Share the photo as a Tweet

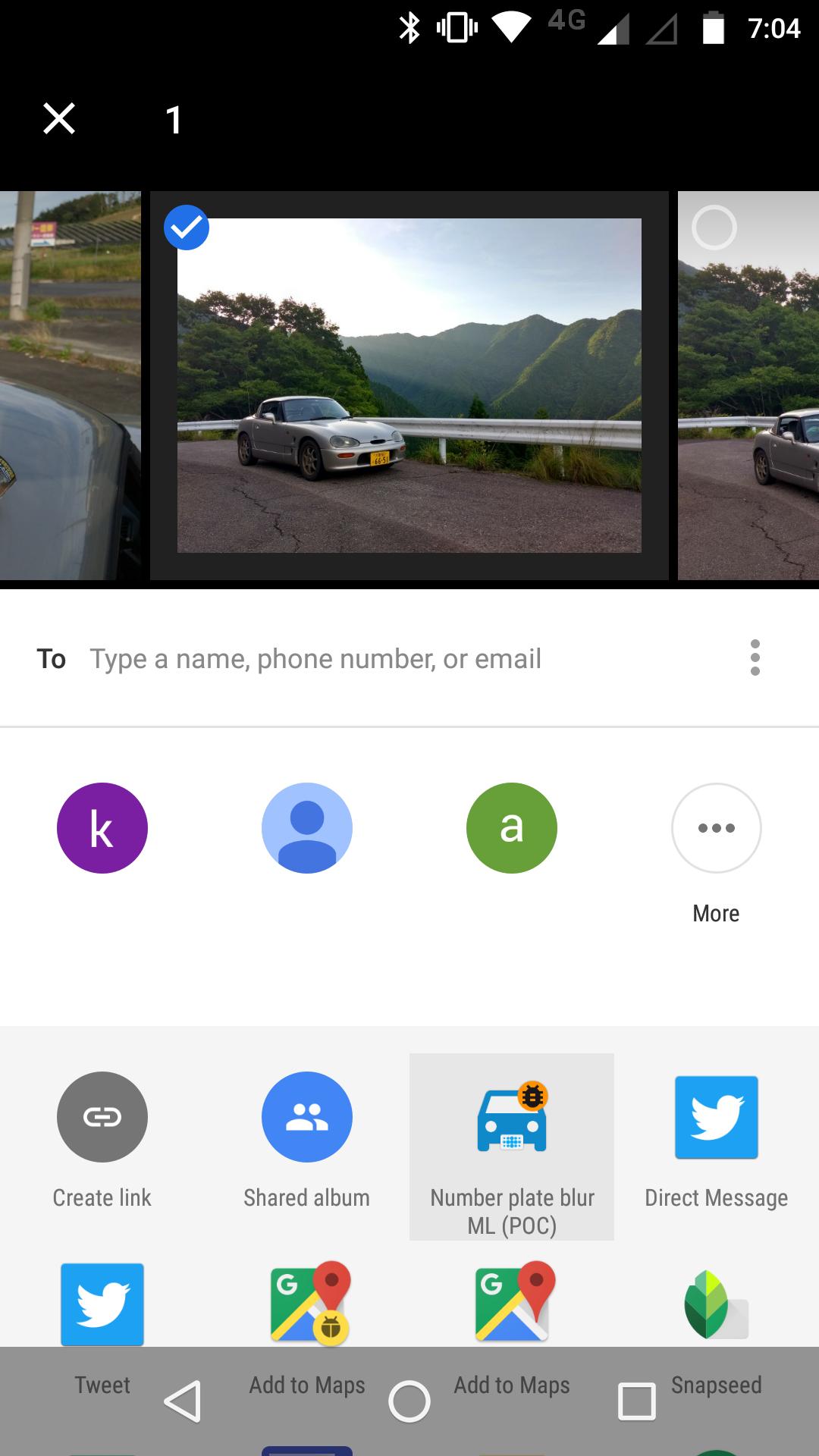102,1304
